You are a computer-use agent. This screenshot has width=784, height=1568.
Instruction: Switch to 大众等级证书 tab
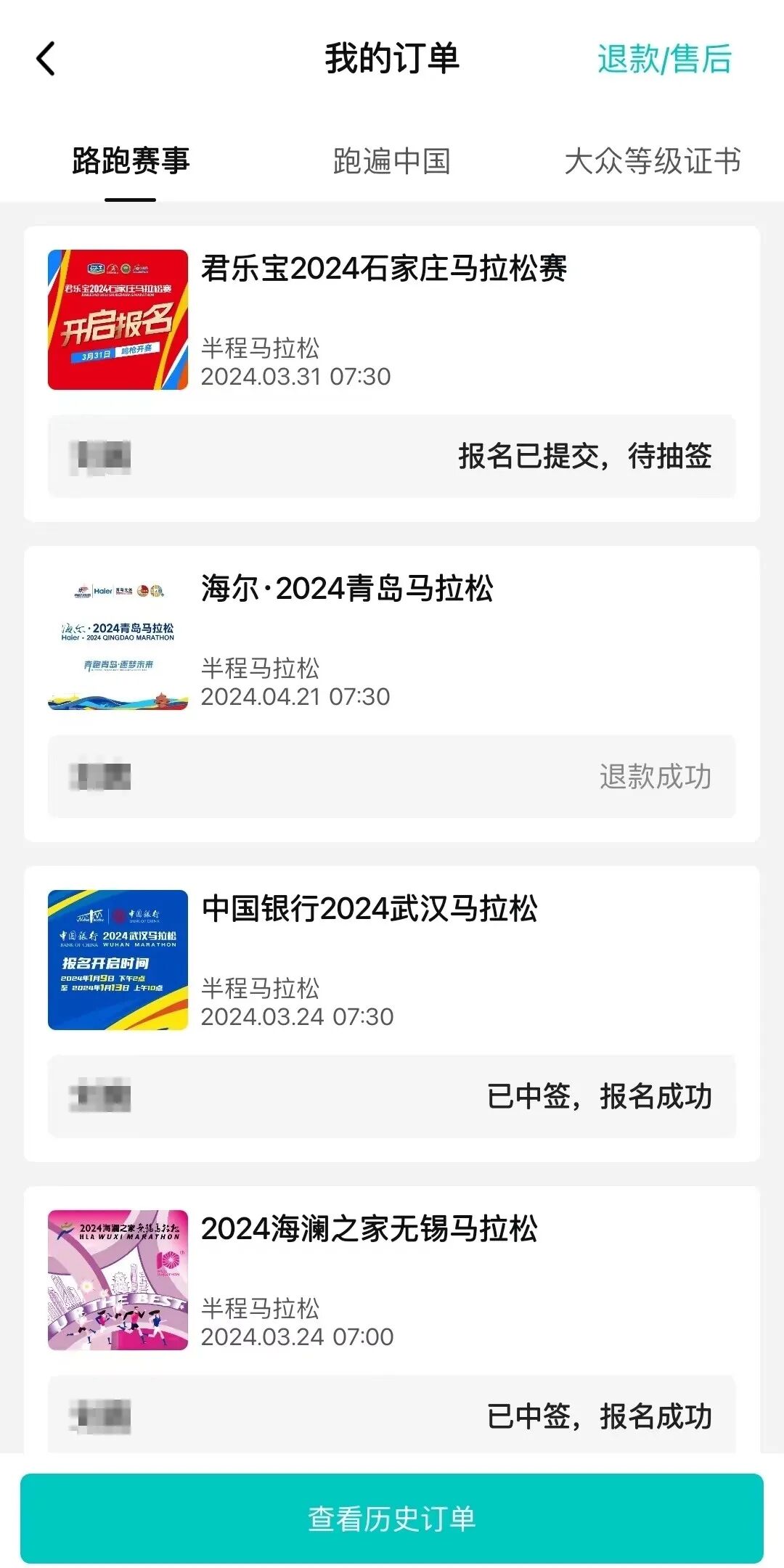click(x=652, y=161)
